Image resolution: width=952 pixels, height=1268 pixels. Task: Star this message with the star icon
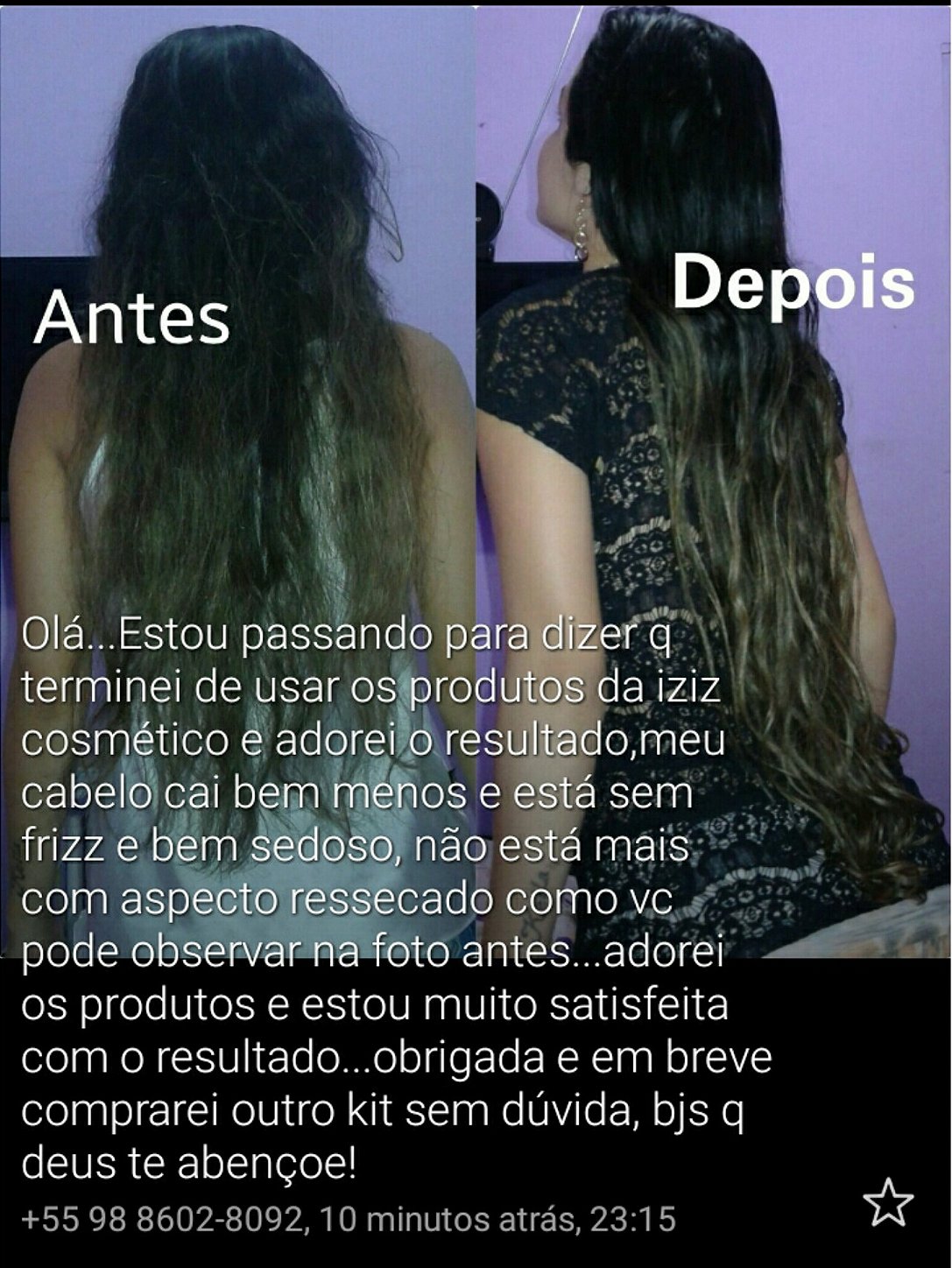pos(888,1201)
